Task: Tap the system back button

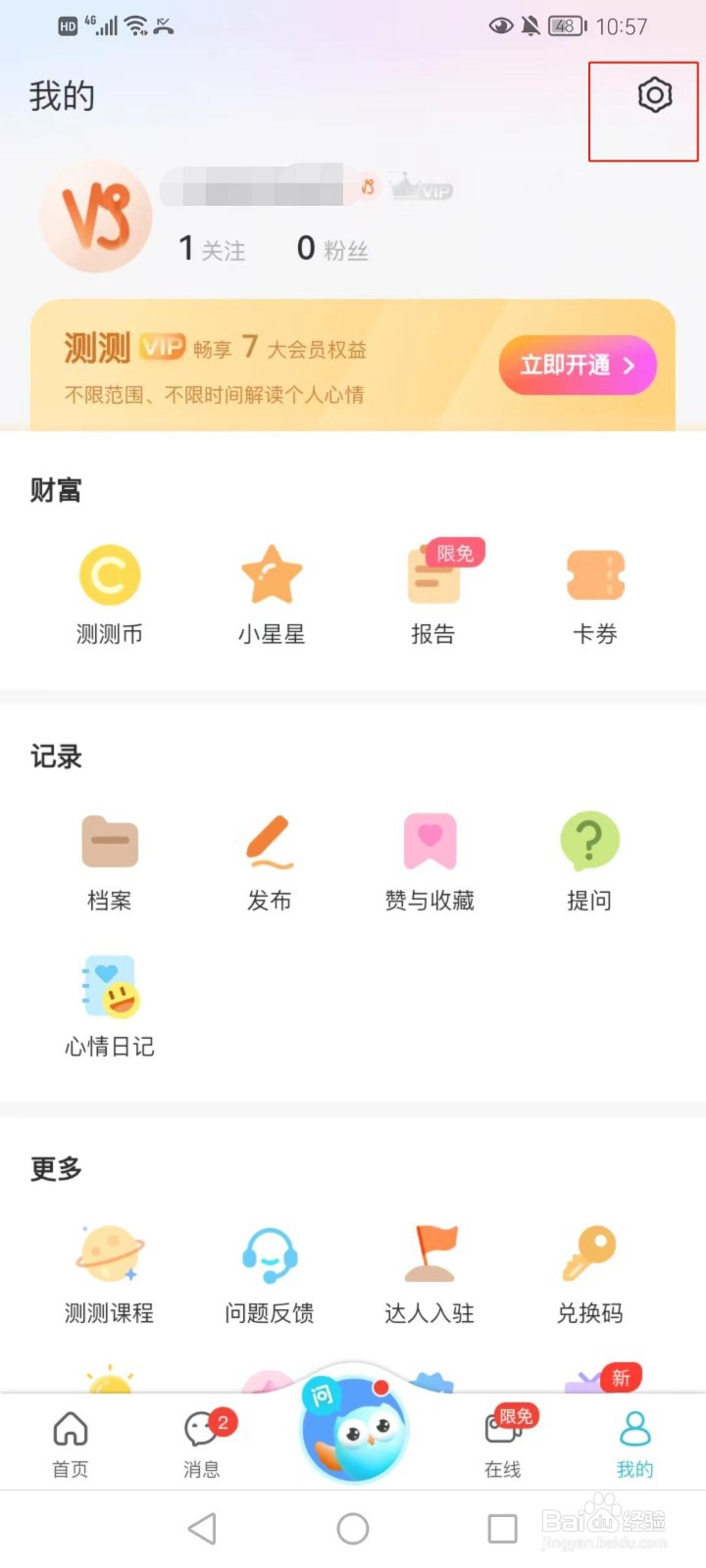Action: (202, 1528)
